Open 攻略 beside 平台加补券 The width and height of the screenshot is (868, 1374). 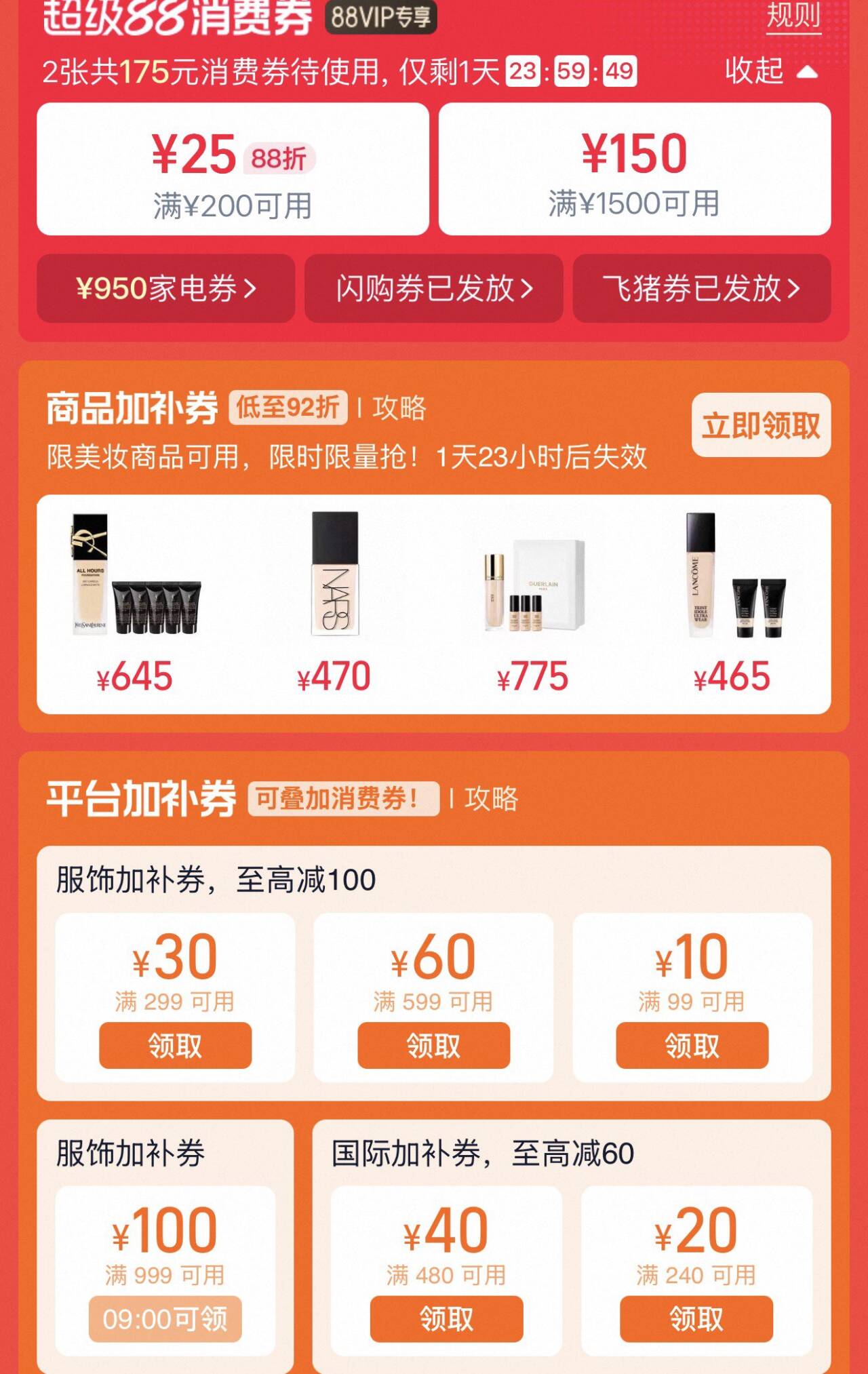click(x=491, y=799)
